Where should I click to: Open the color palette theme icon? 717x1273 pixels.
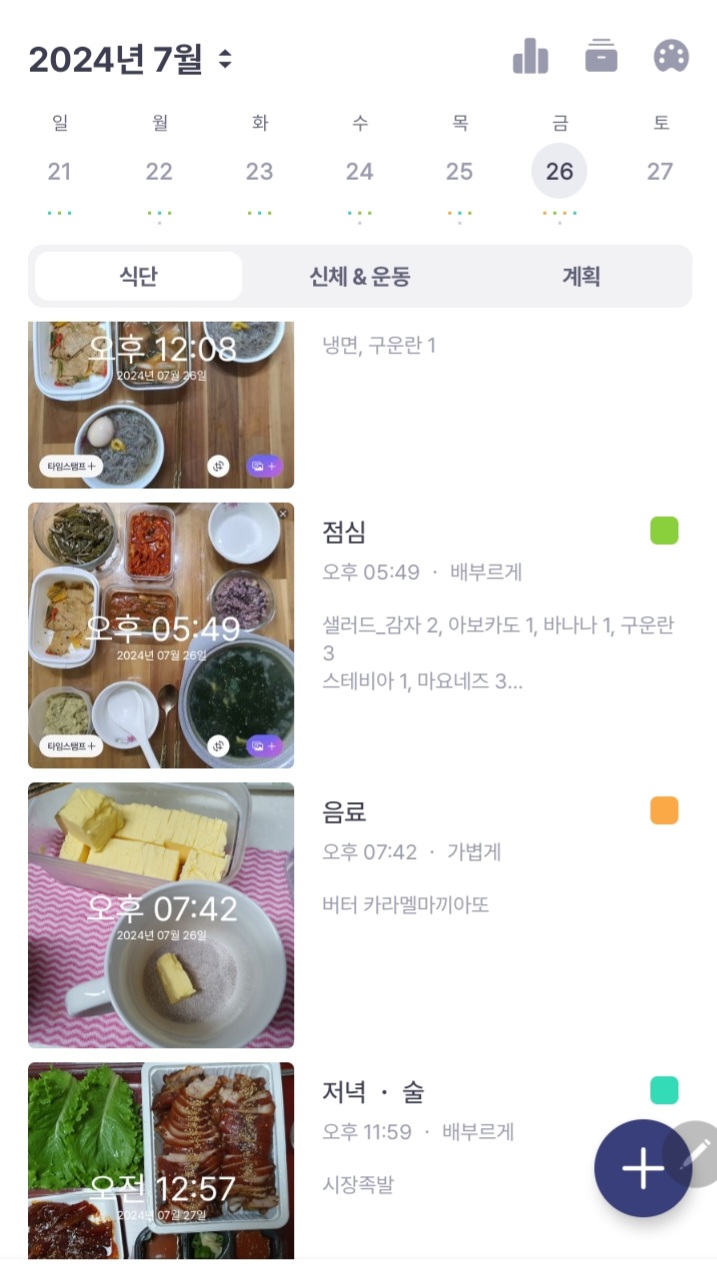pos(671,57)
